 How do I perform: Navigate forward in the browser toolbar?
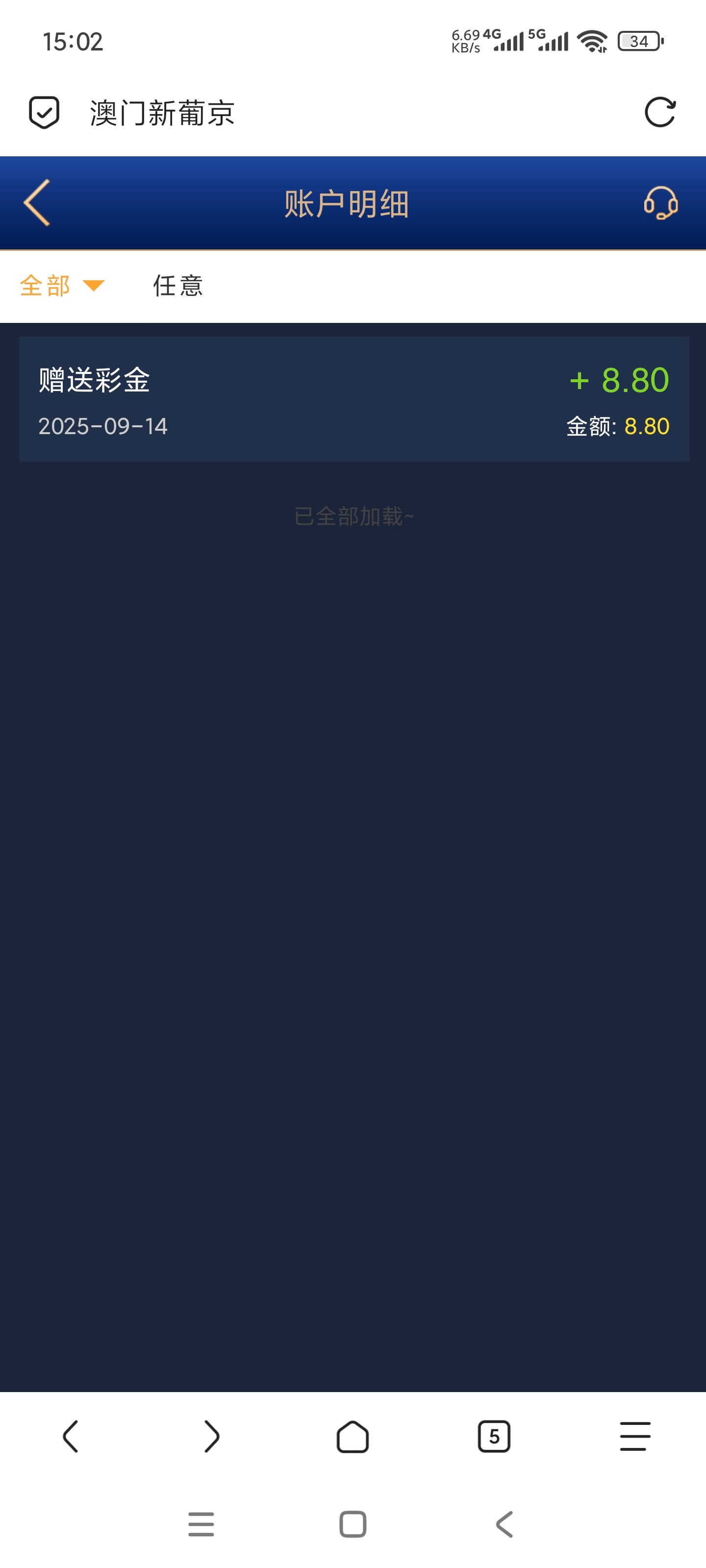(x=211, y=1437)
